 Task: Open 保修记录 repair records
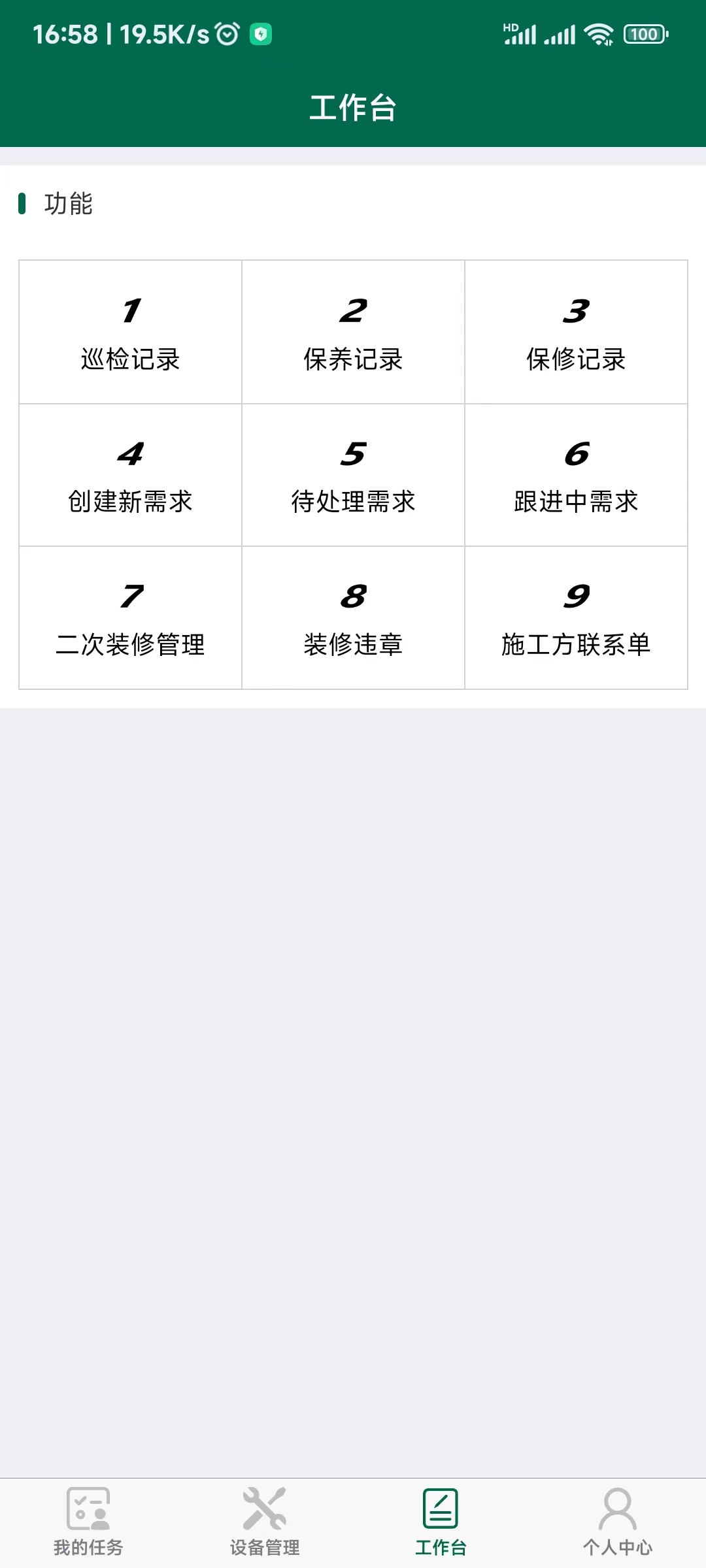click(x=576, y=333)
